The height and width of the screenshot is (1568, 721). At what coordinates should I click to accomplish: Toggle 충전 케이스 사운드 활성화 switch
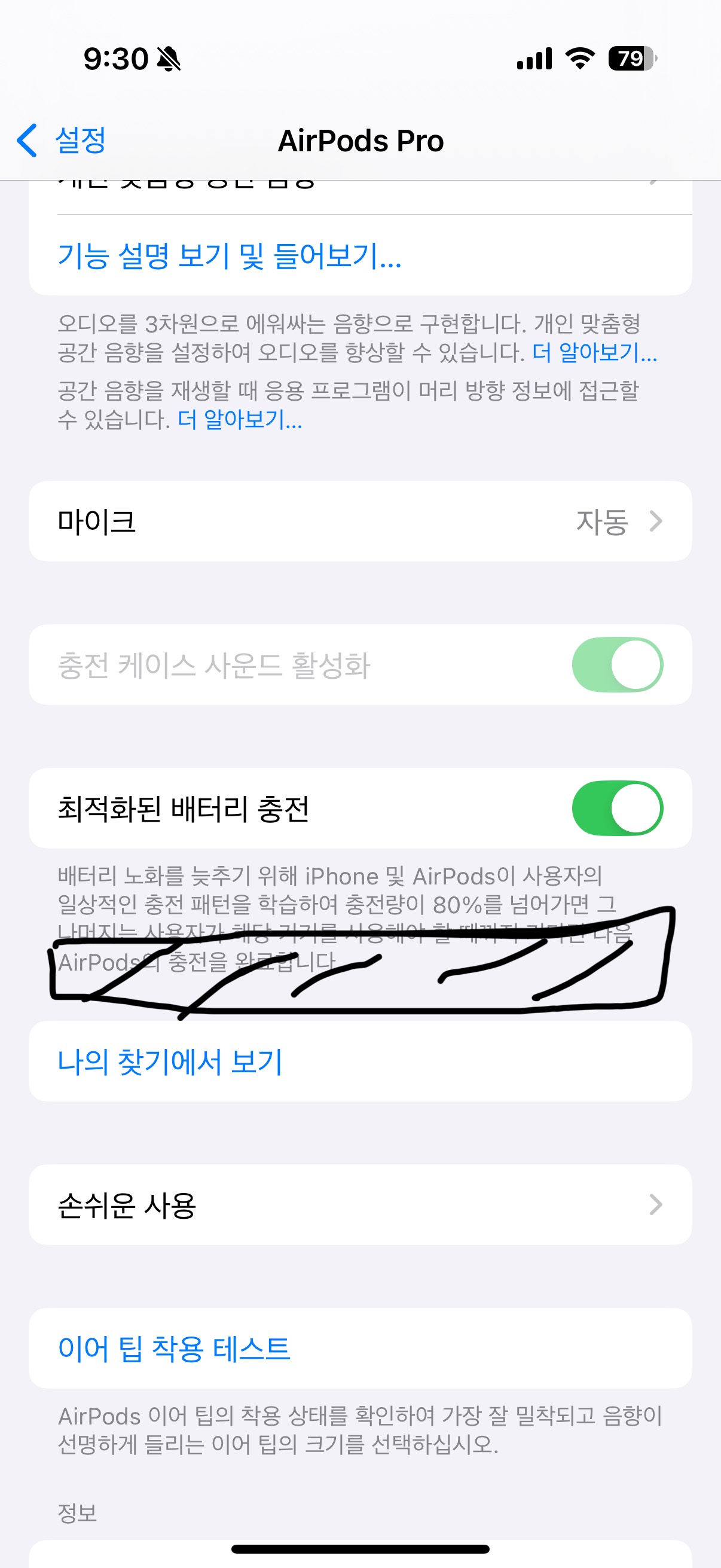616,665
